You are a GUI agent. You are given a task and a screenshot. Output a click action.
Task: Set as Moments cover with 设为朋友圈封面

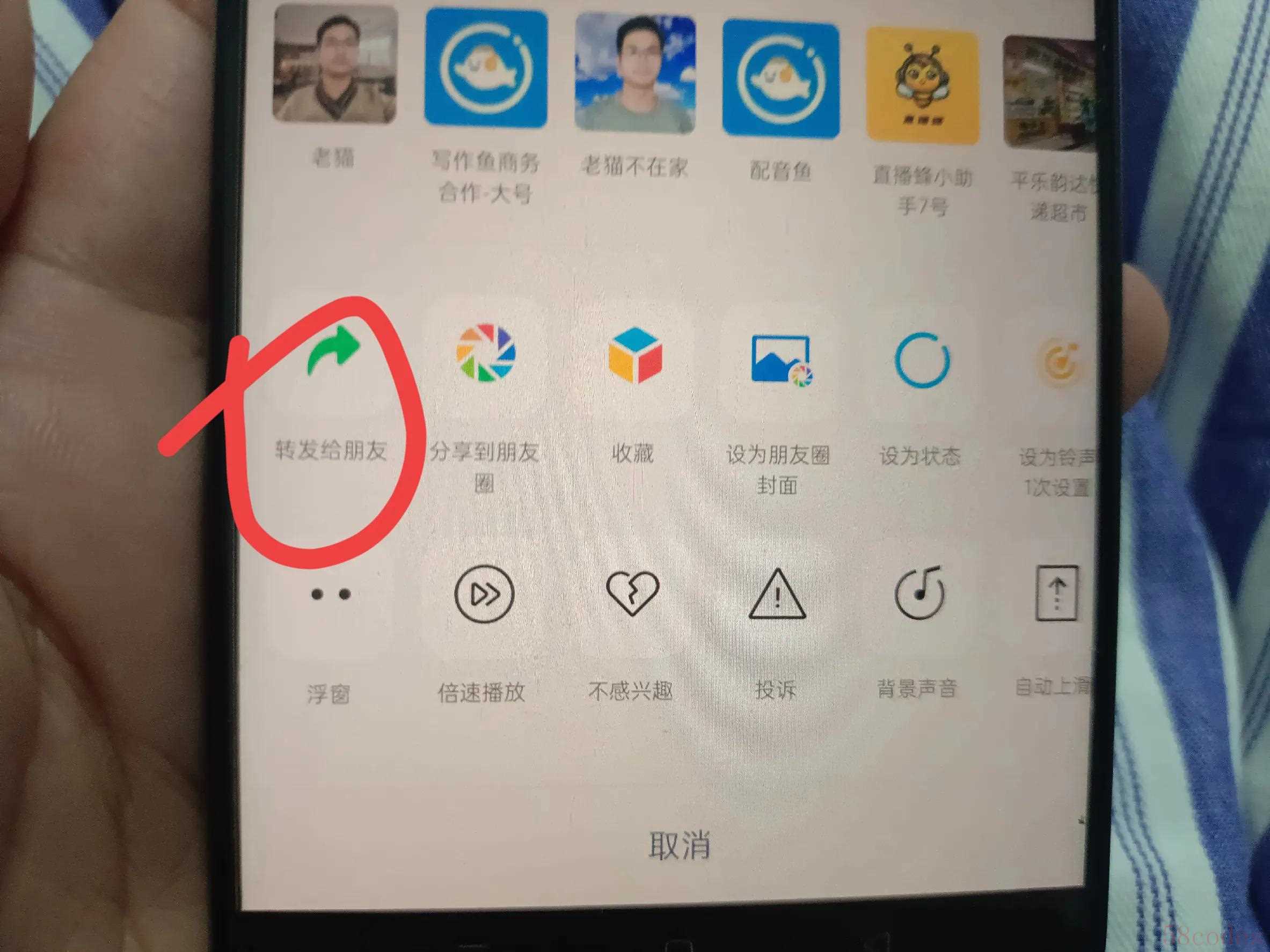(781, 359)
